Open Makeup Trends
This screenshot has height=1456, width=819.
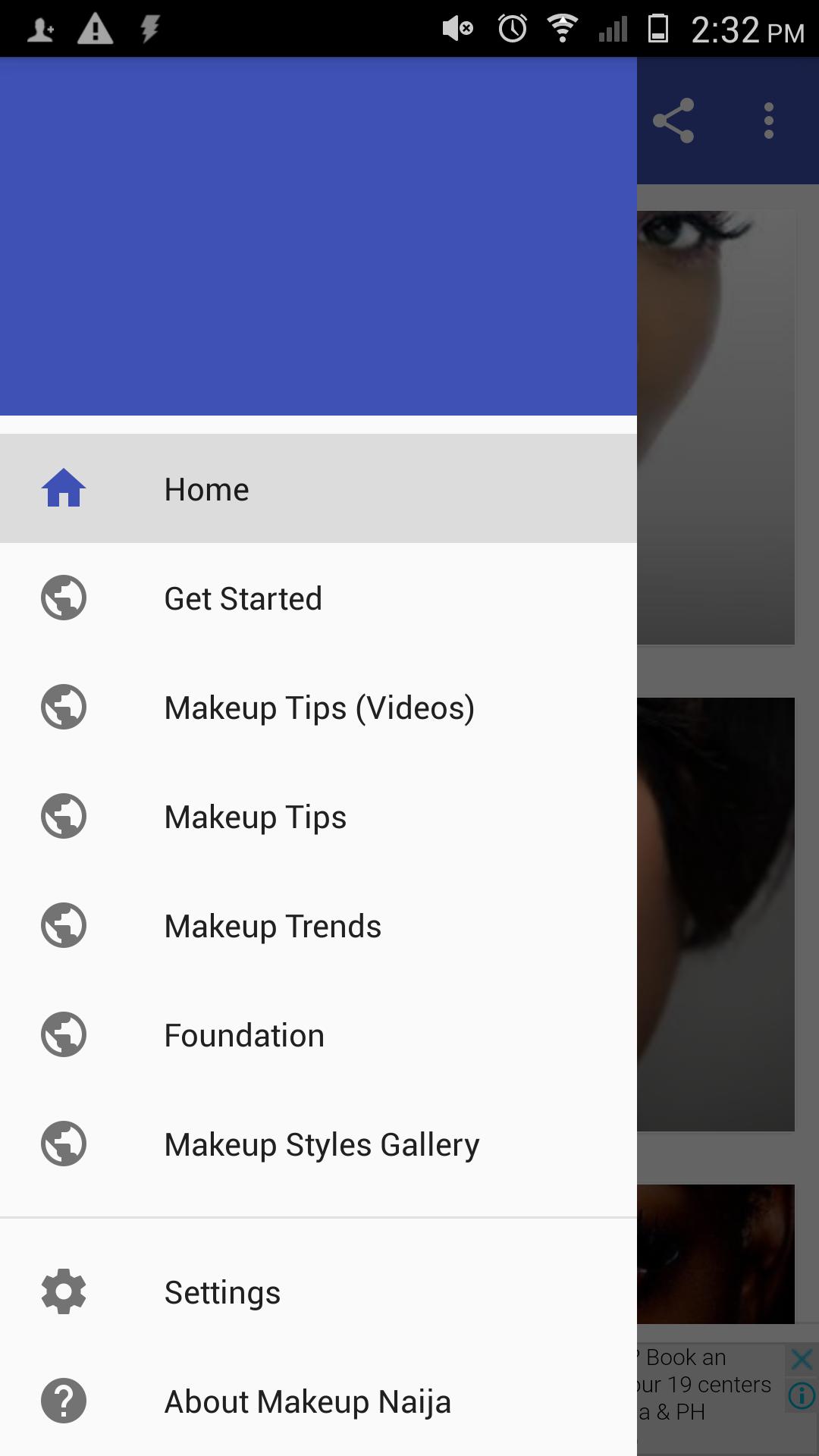coord(318,926)
